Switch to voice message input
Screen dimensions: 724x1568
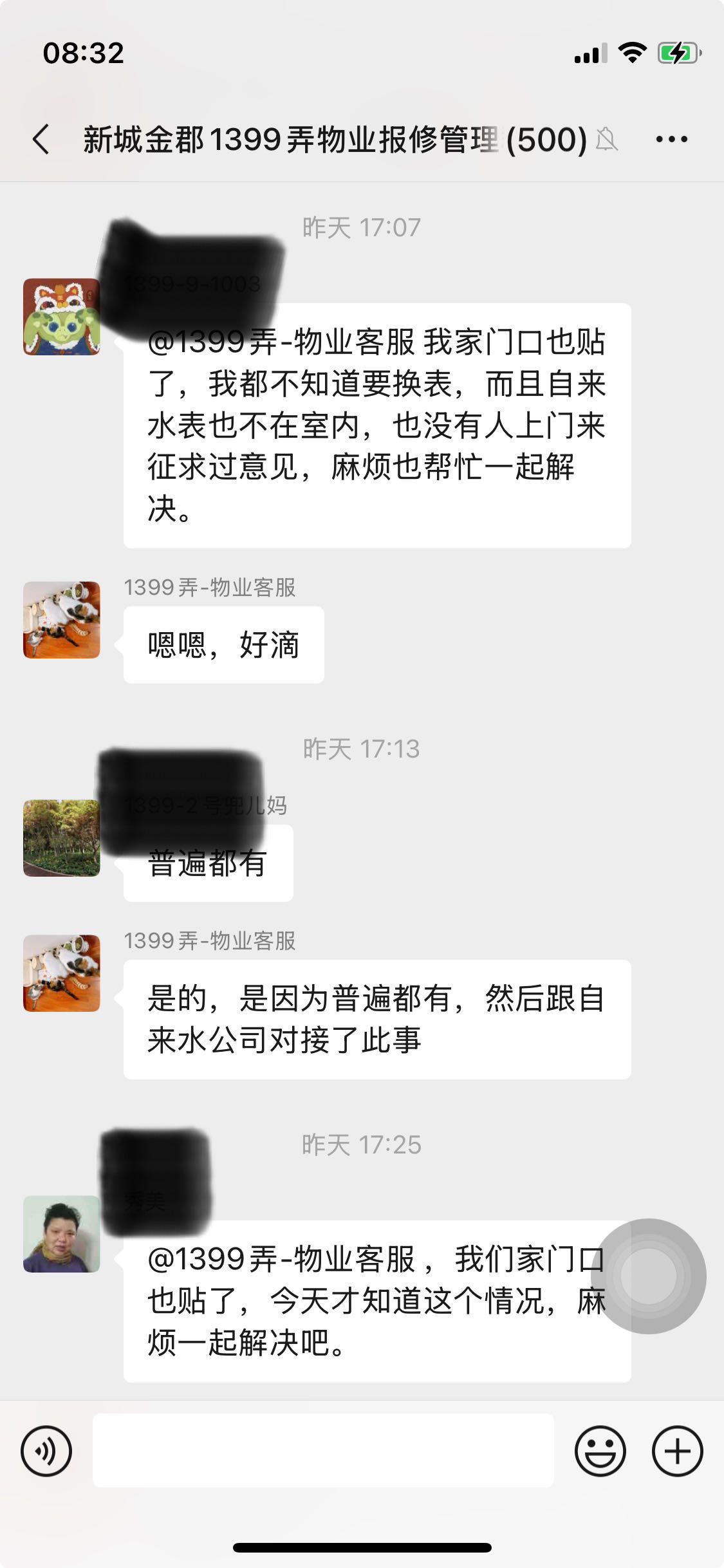tap(46, 1451)
